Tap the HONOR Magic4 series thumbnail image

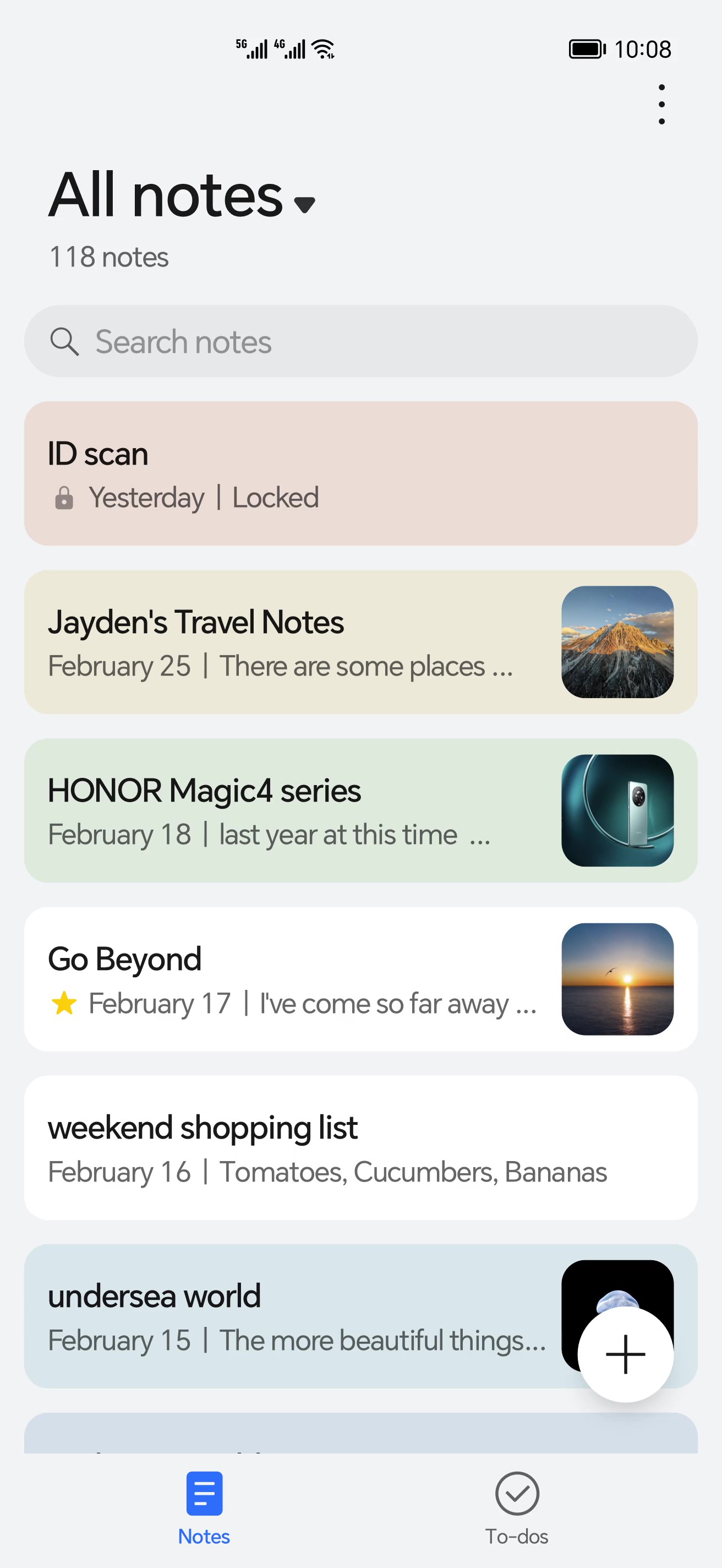tap(617, 809)
